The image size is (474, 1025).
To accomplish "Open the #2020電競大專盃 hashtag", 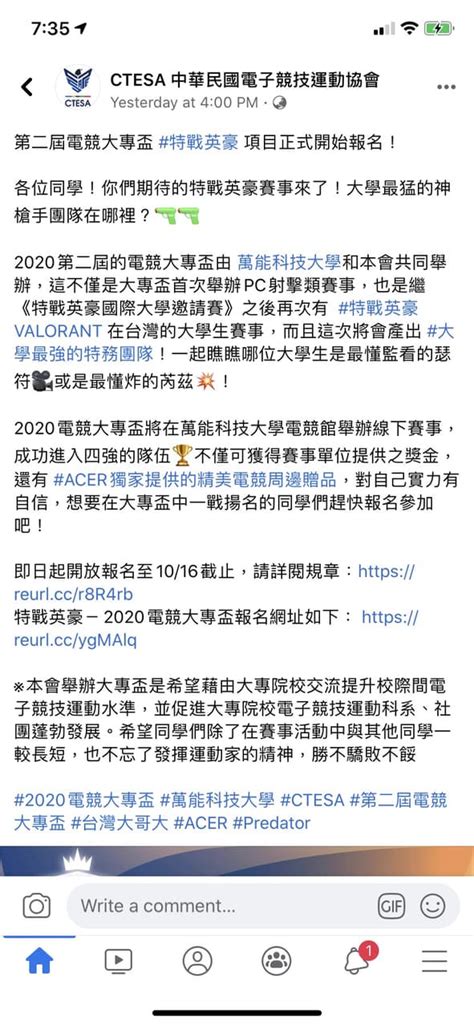I will (x=84, y=799).
